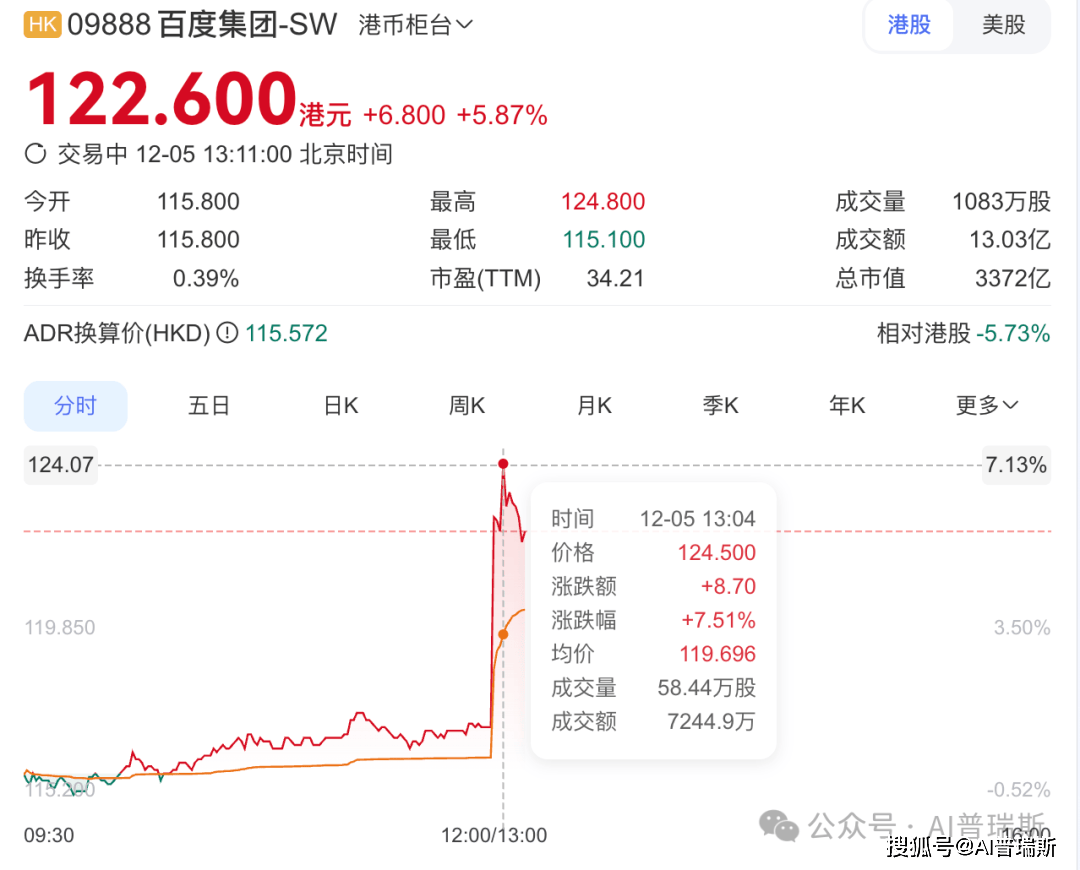
Task: Display the 年K chart
Action: click(x=847, y=405)
